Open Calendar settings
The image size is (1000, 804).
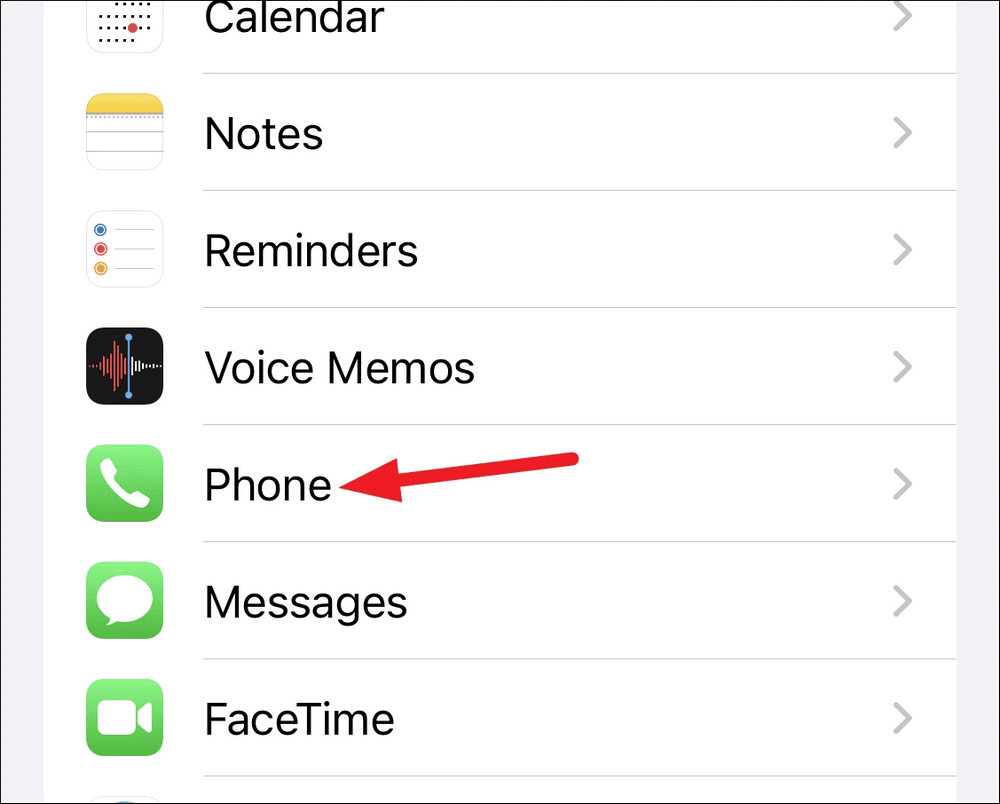point(295,20)
